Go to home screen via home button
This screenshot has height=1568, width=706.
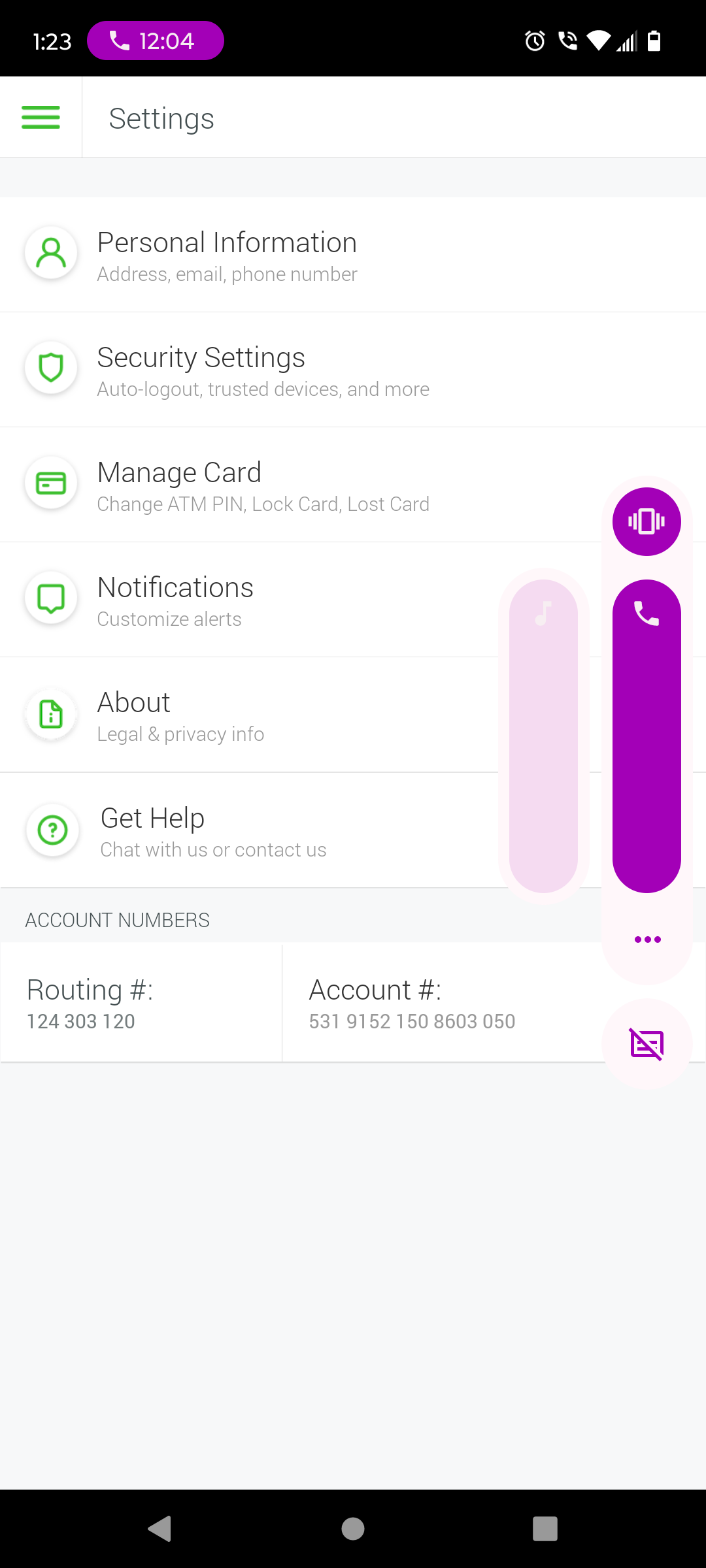353,1529
